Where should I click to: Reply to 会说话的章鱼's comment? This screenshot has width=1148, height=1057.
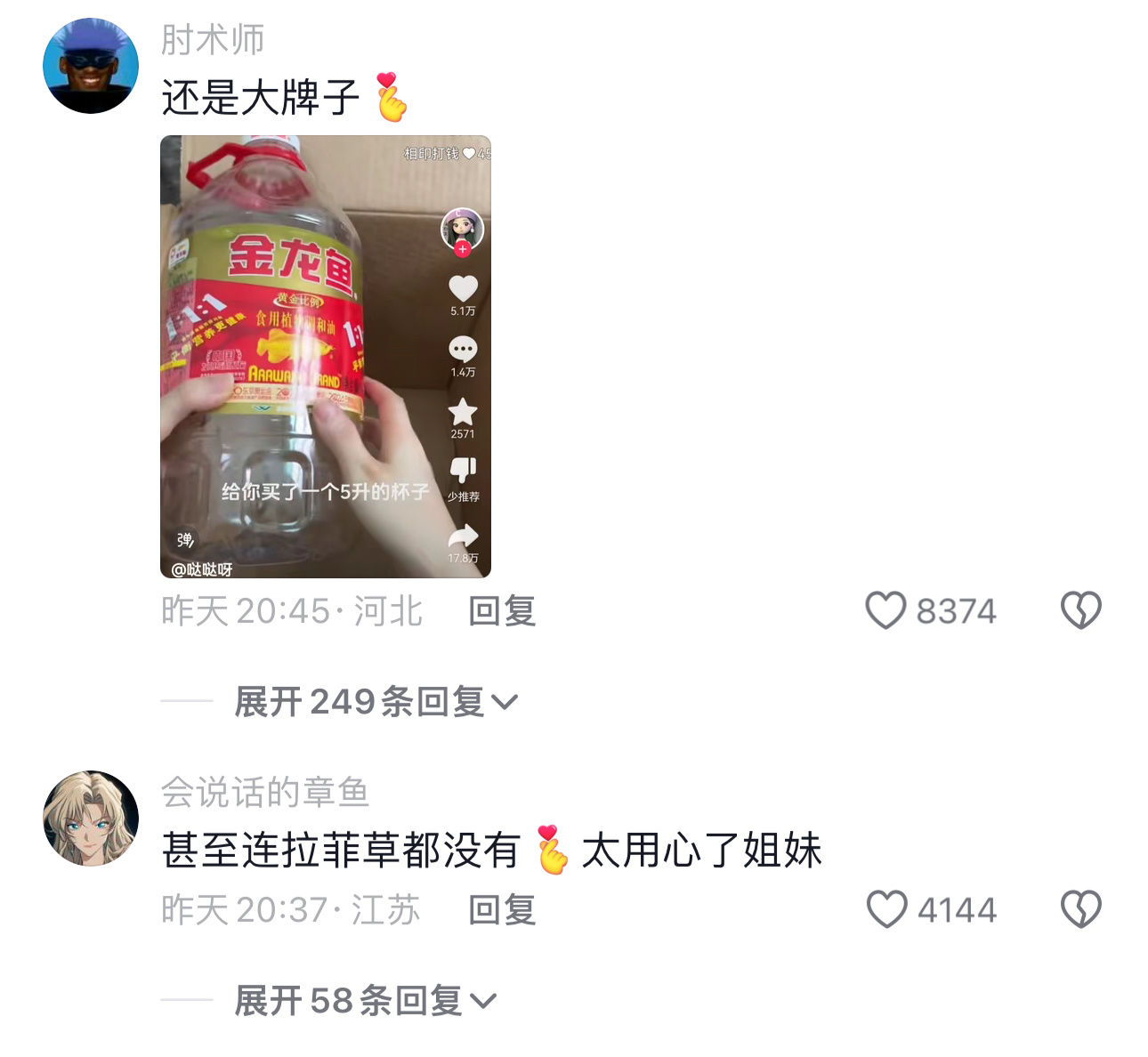502,910
